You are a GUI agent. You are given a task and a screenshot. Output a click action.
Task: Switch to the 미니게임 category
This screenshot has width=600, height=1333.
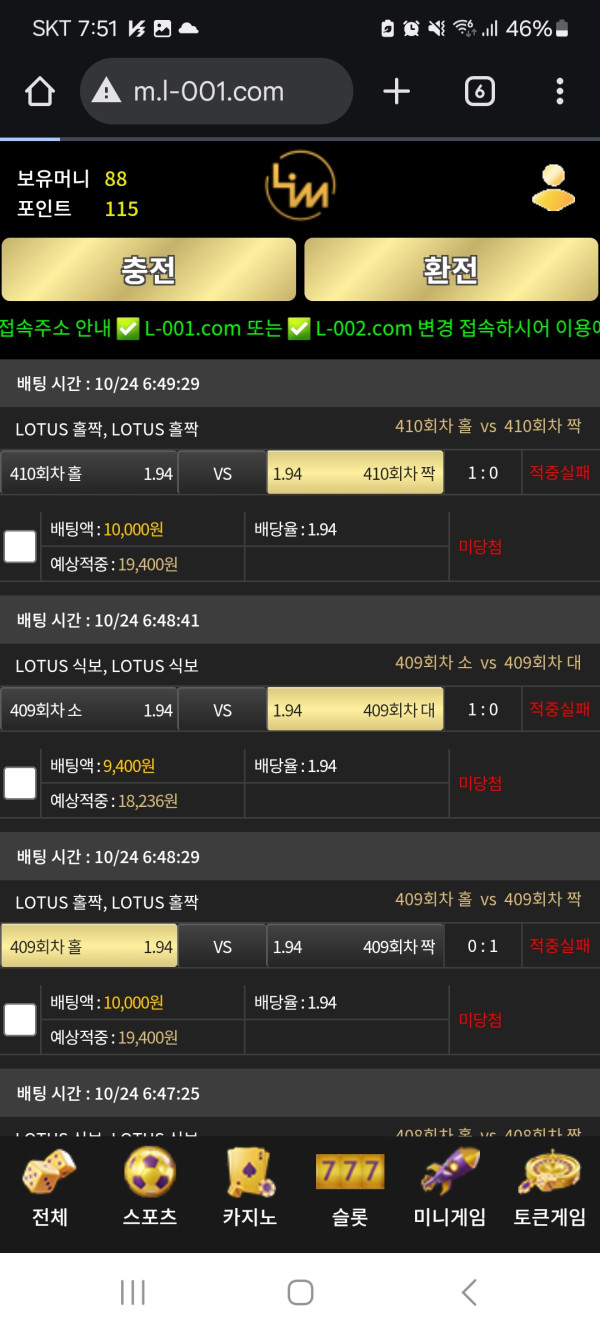[x=450, y=1189]
